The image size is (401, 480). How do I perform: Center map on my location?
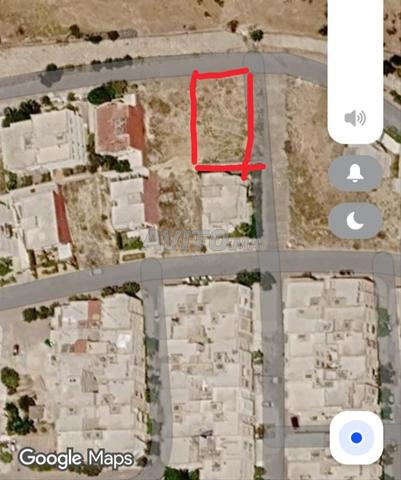(356, 437)
